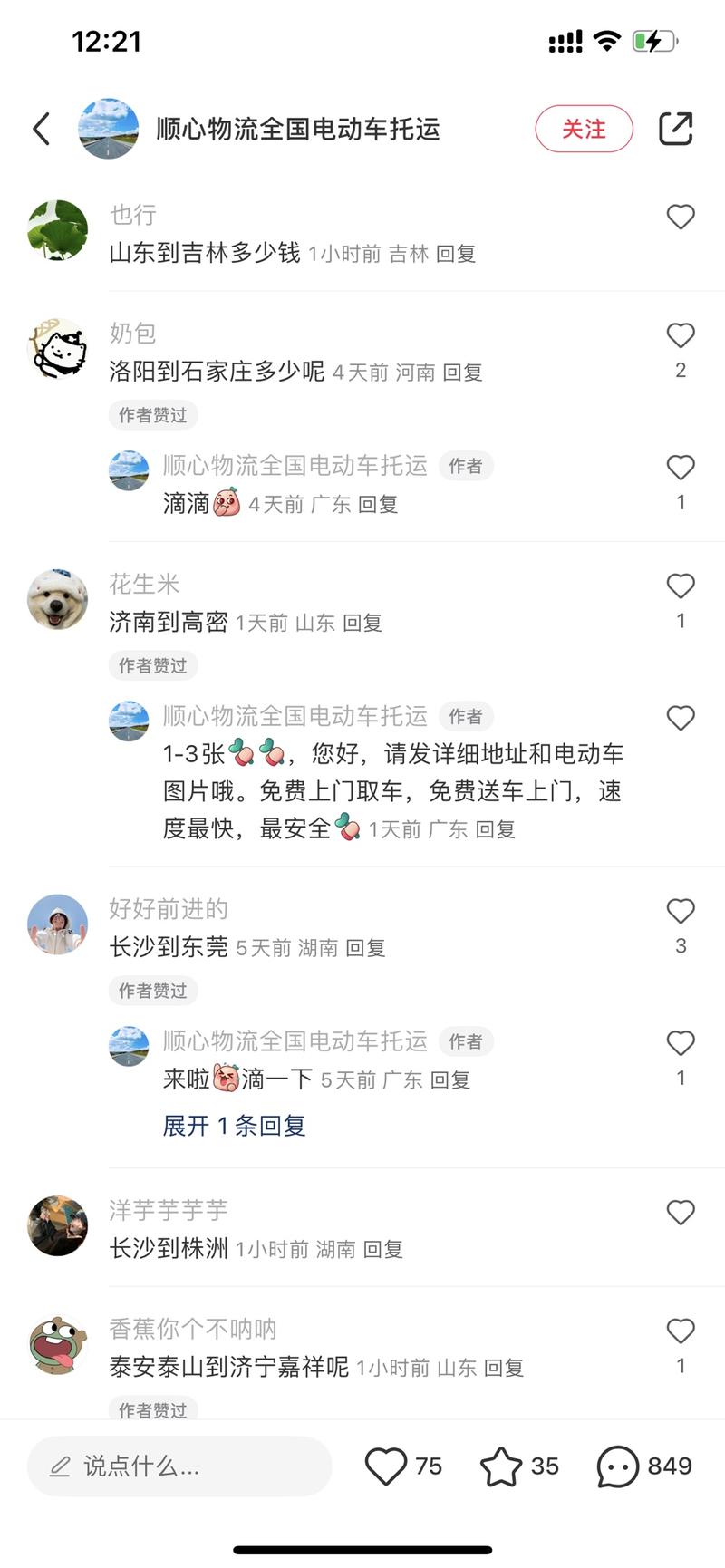This screenshot has width=725, height=1568.
Task: Tap the 说点什么 comment input field
Action: click(179, 1466)
